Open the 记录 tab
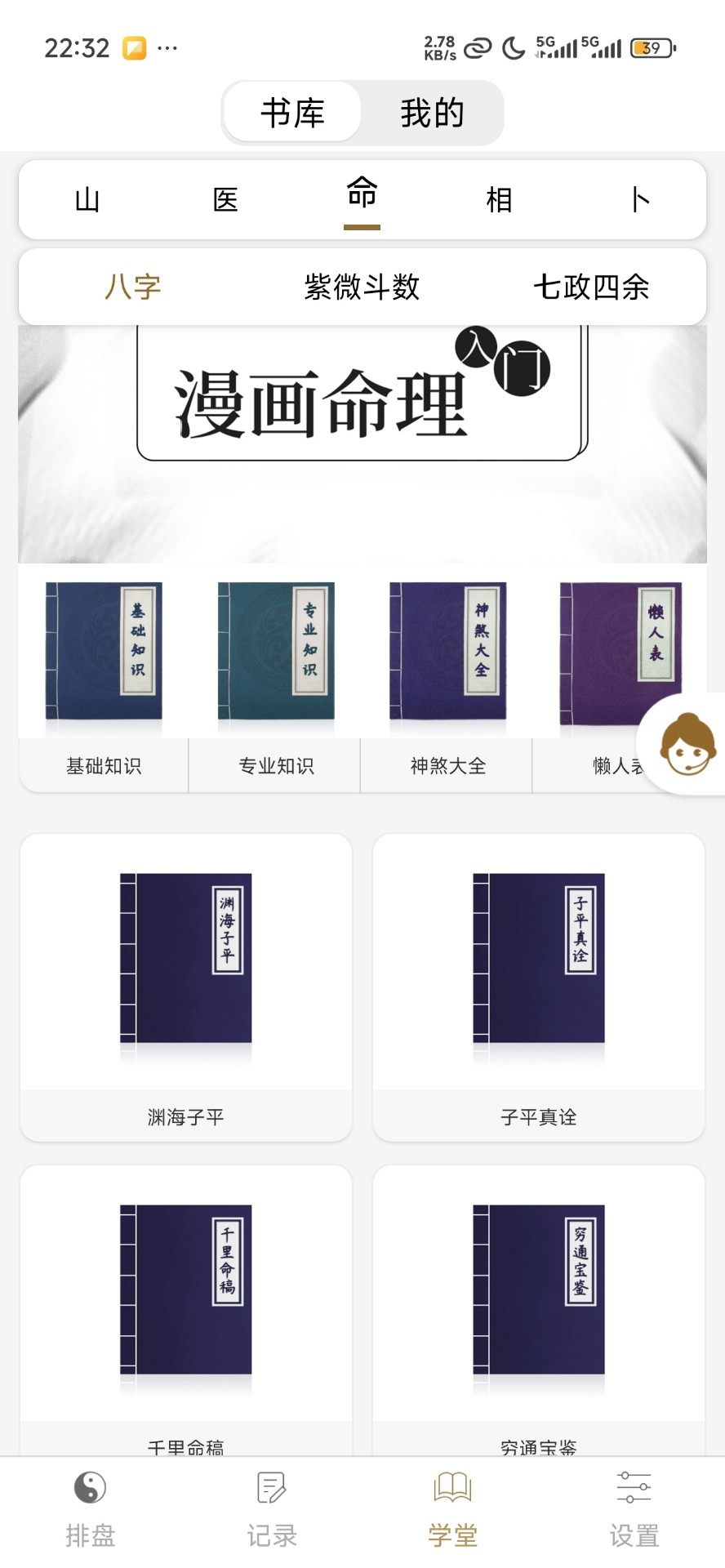The image size is (725, 1568). pos(272,1509)
